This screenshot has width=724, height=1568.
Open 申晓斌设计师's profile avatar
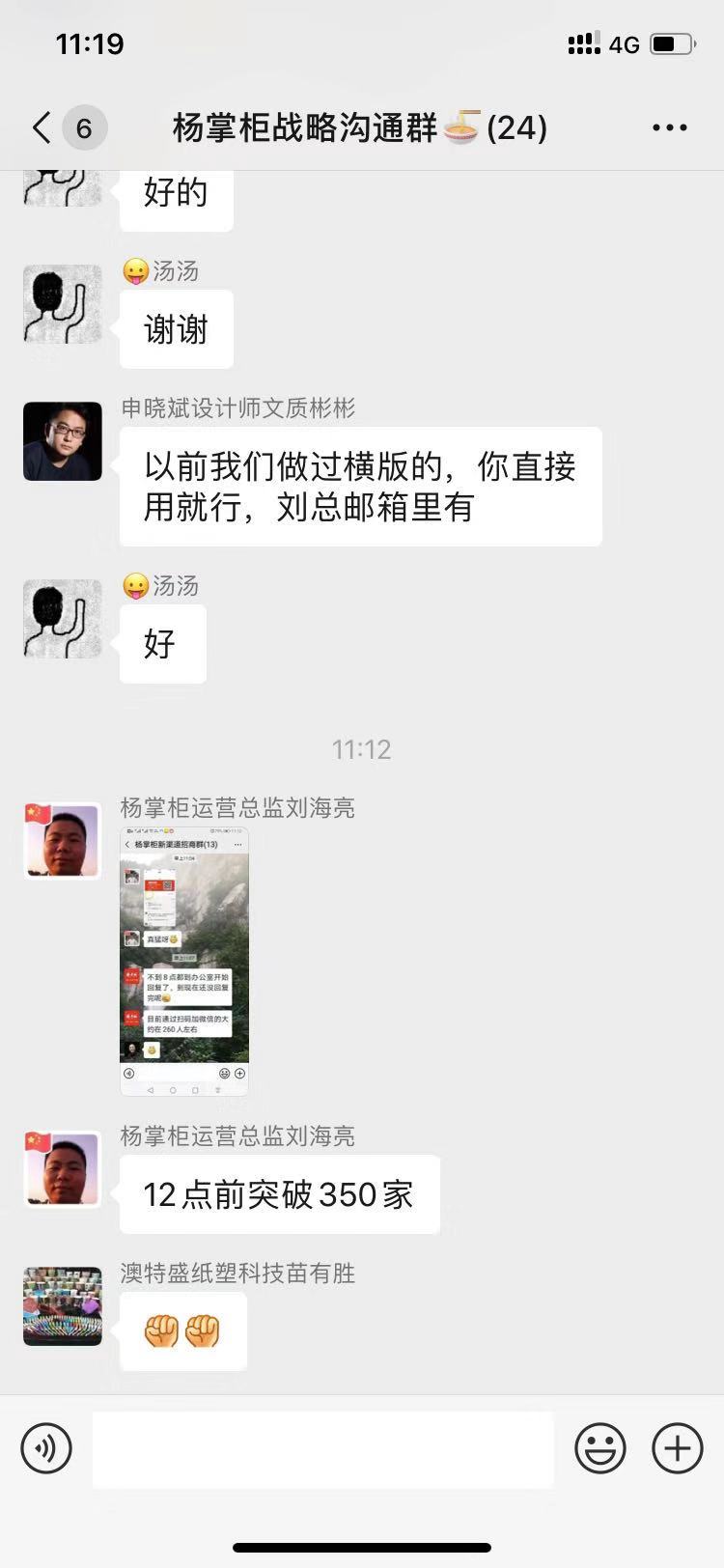click(63, 441)
